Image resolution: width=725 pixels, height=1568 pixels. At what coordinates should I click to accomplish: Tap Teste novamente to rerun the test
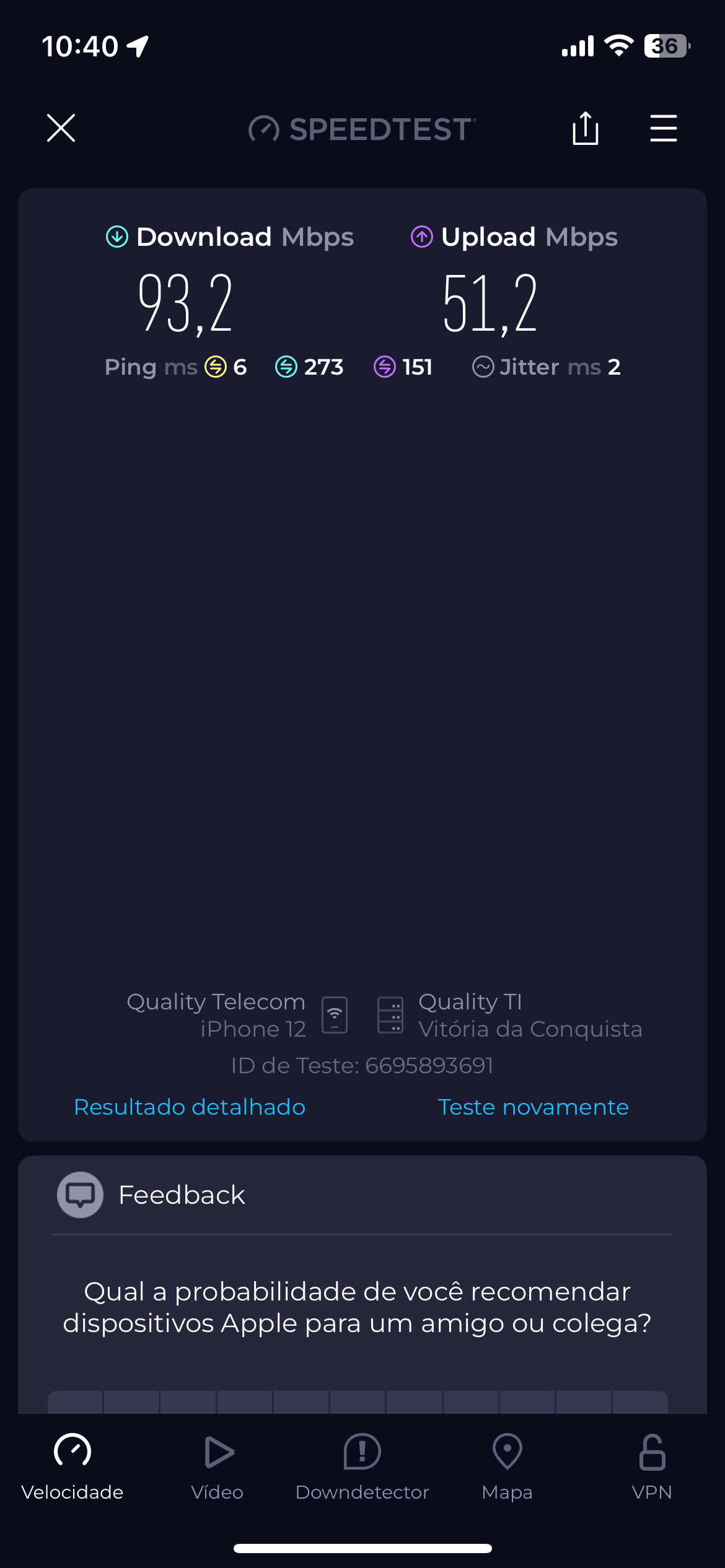pyautogui.click(x=533, y=1107)
